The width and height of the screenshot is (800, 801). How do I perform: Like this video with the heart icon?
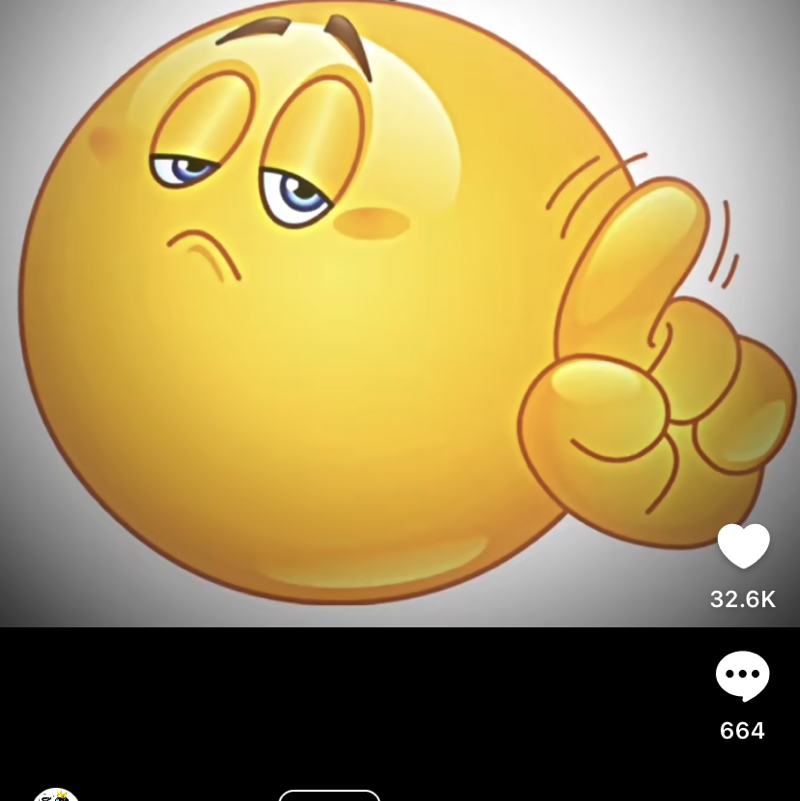[x=743, y=547]
